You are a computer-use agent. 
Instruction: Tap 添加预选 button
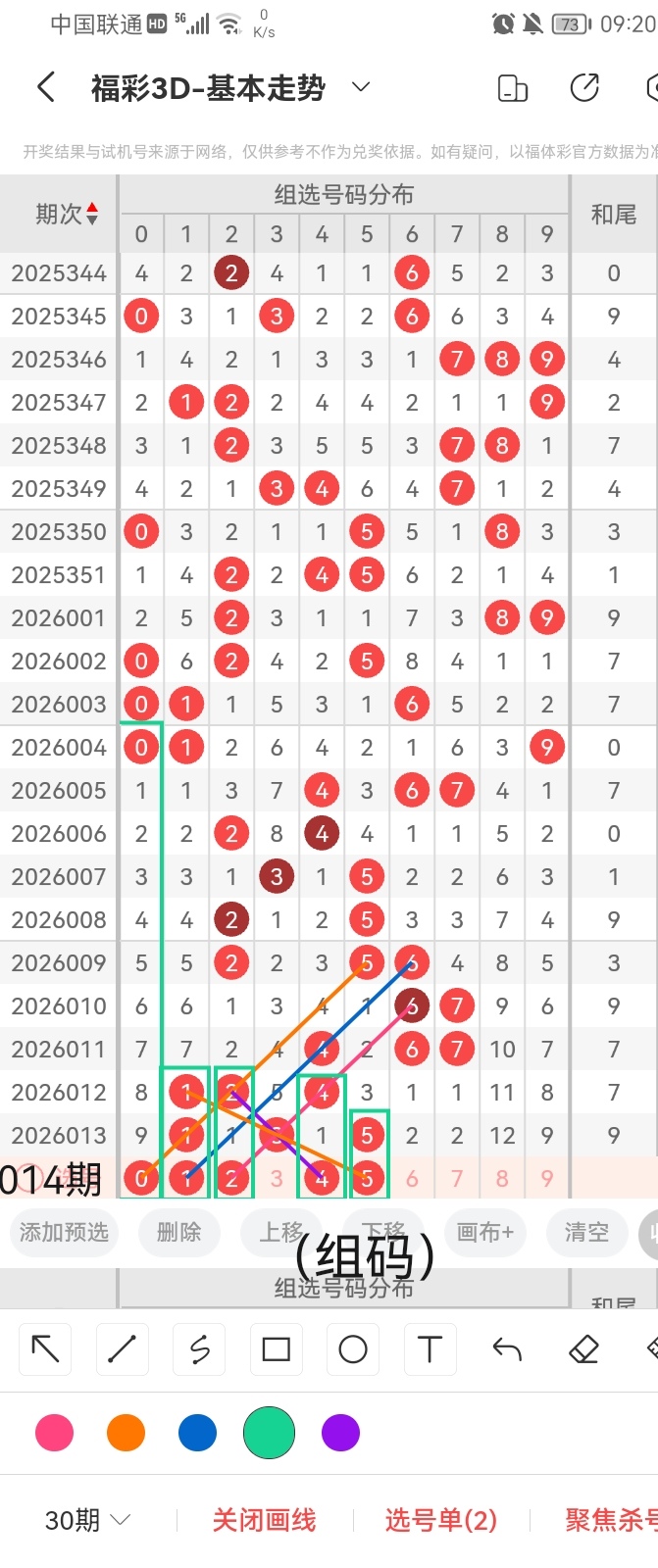(65, 1232)
